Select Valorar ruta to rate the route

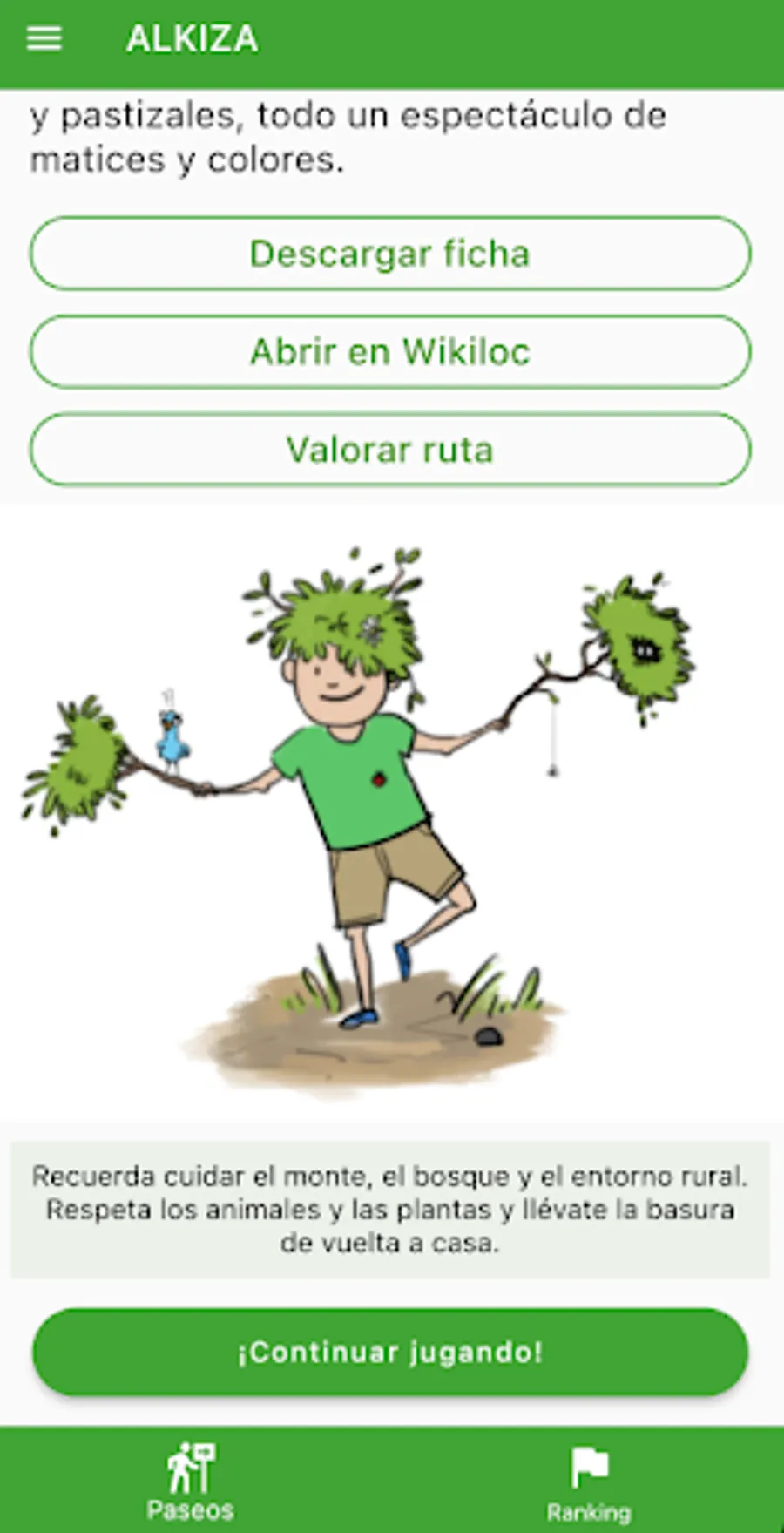pos(390,450)
